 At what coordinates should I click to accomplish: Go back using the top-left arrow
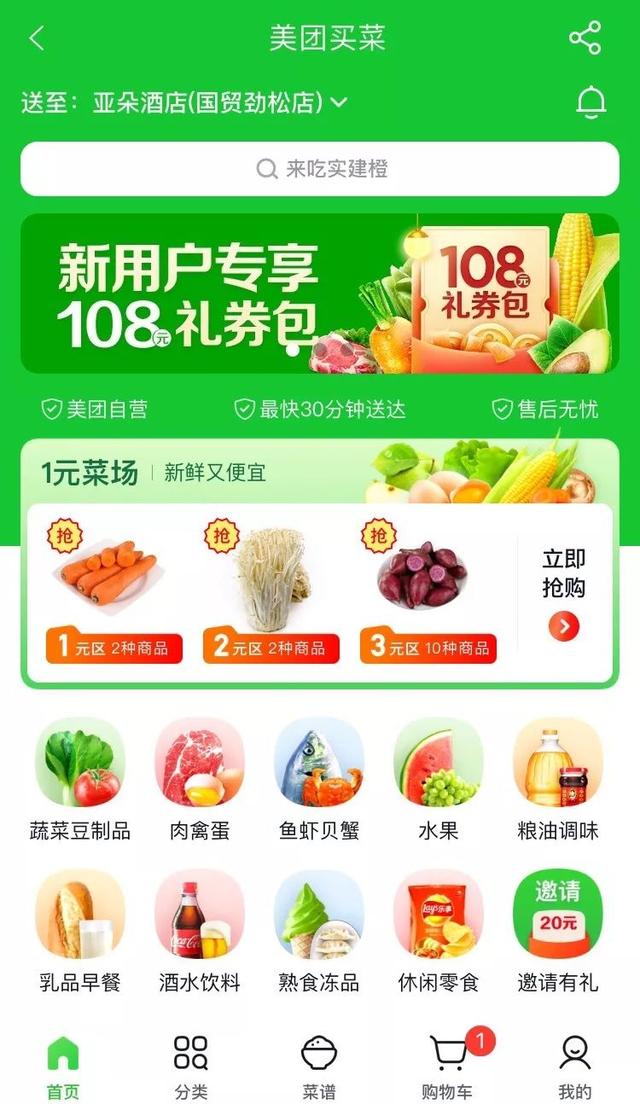[37, 38]
